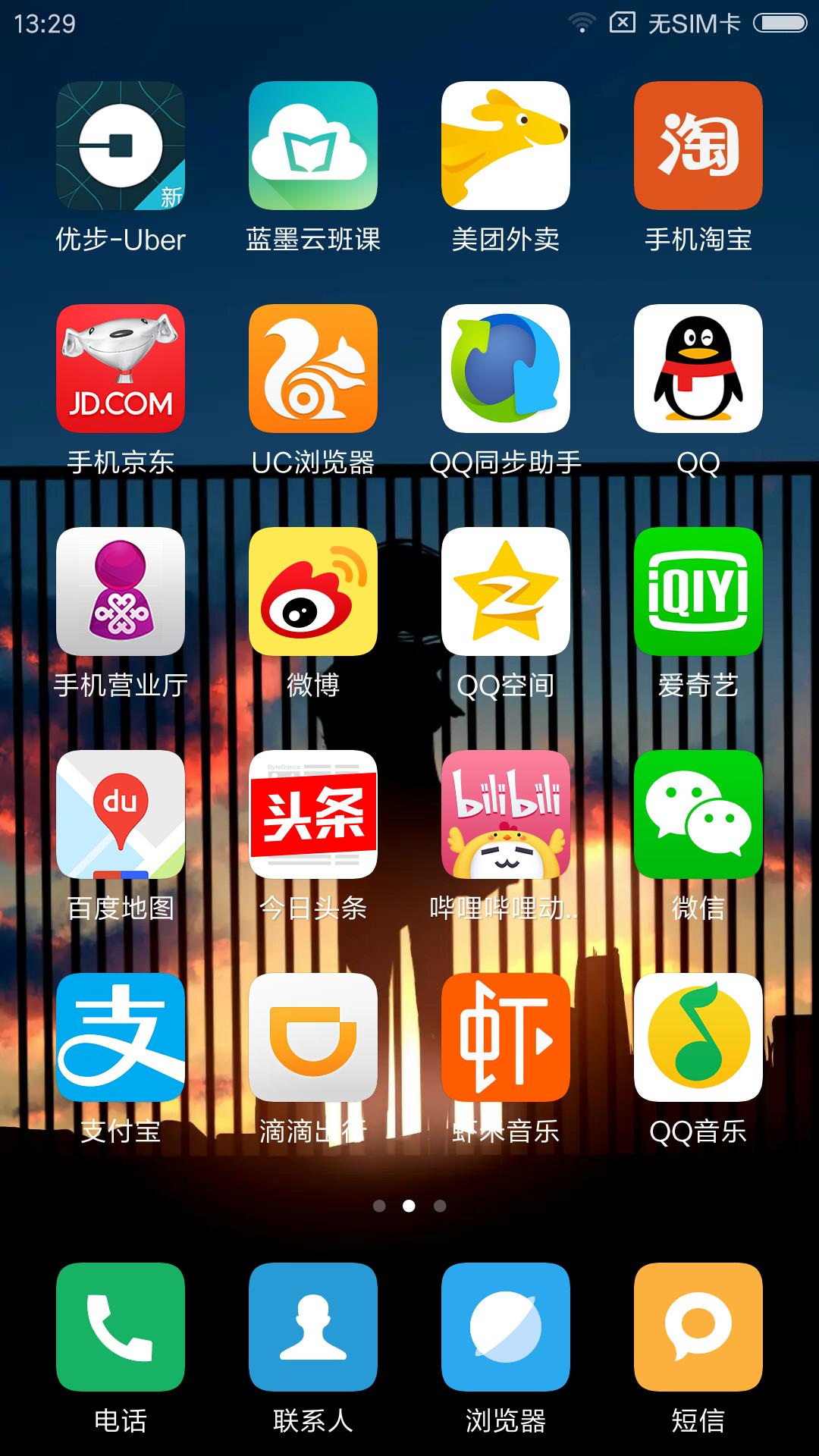Launch 爱奇艺 iQIYI video app
Image resolution: width=819 pixels, height=1456 pixels.
698,591
